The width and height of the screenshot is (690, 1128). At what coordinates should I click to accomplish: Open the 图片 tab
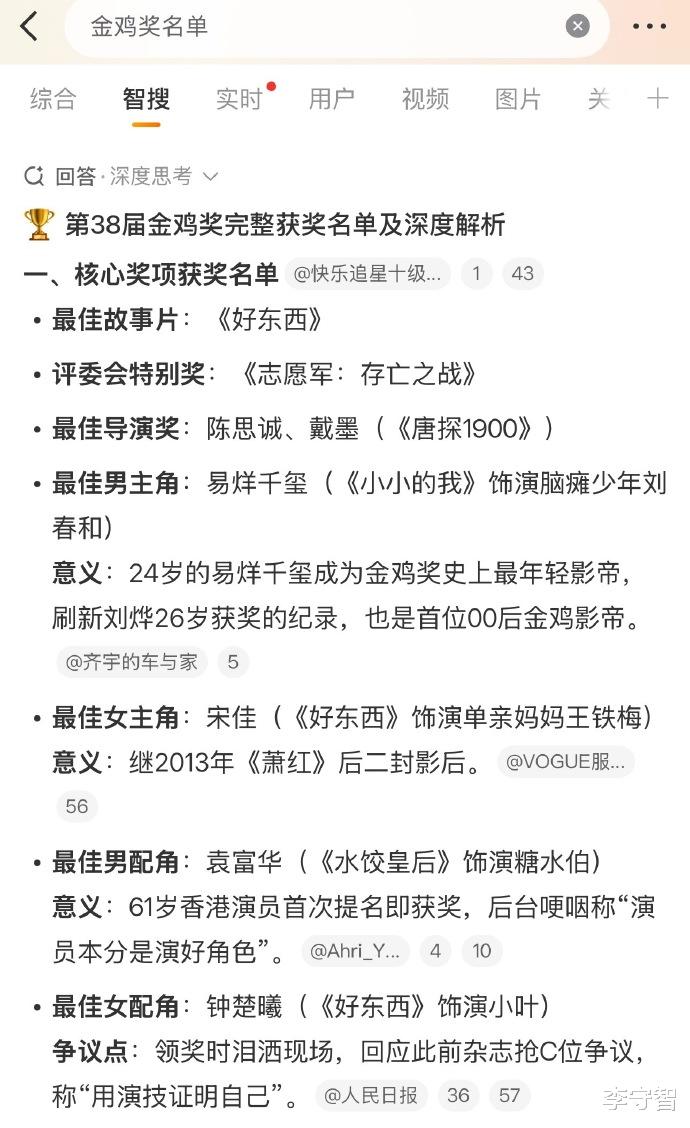(x=518, y=99)
